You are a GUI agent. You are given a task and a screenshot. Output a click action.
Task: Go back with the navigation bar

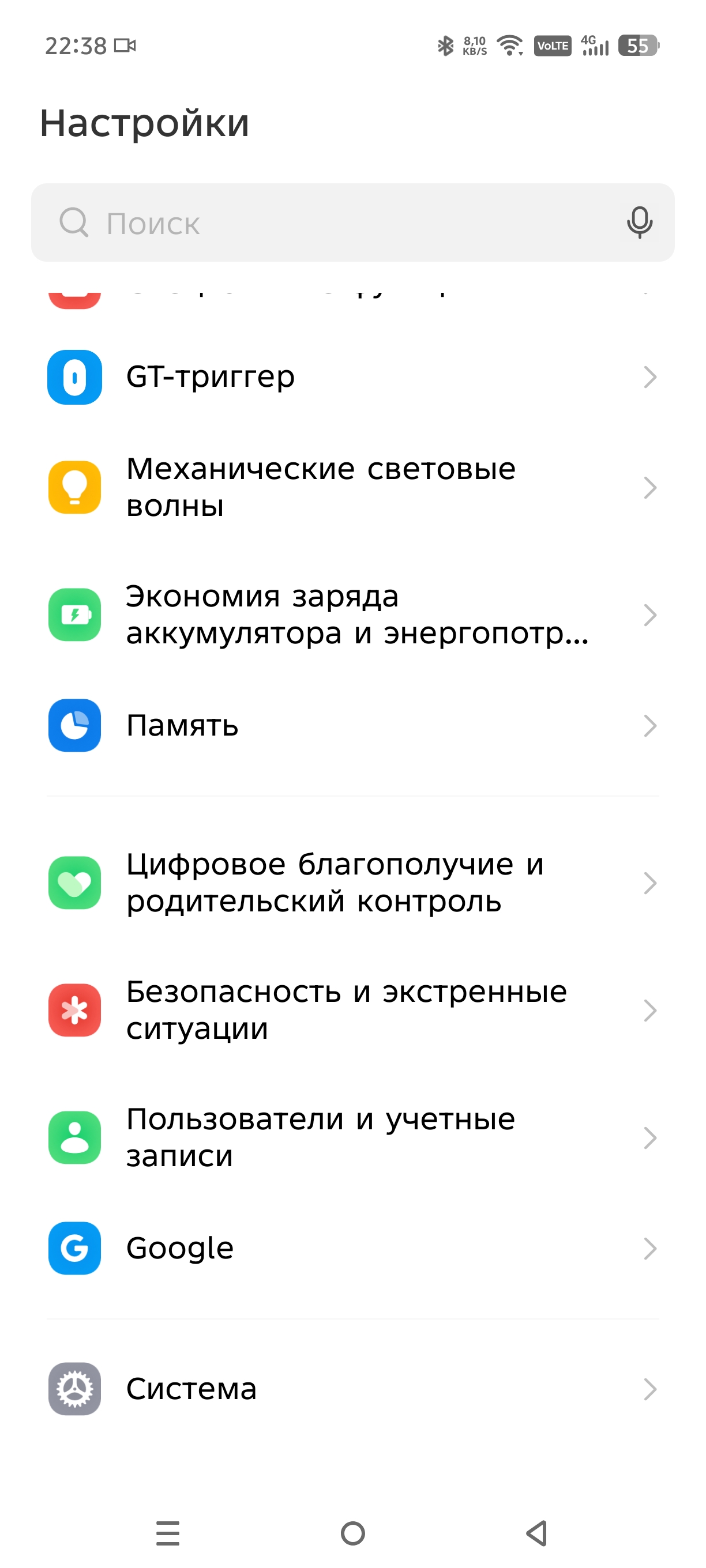(536, 1533)
